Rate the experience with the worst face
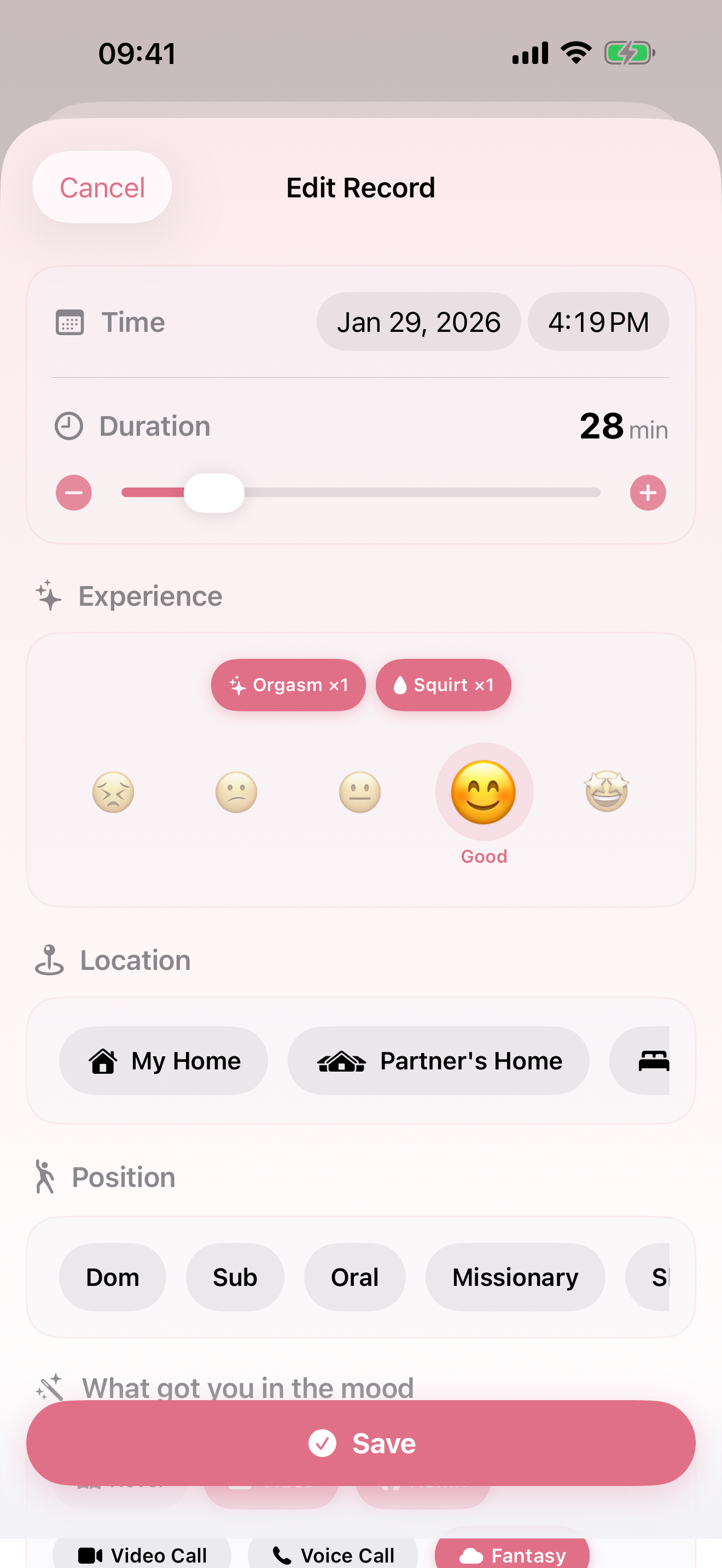The height and width of the screenshot is (1568, 722). [113, 792]
